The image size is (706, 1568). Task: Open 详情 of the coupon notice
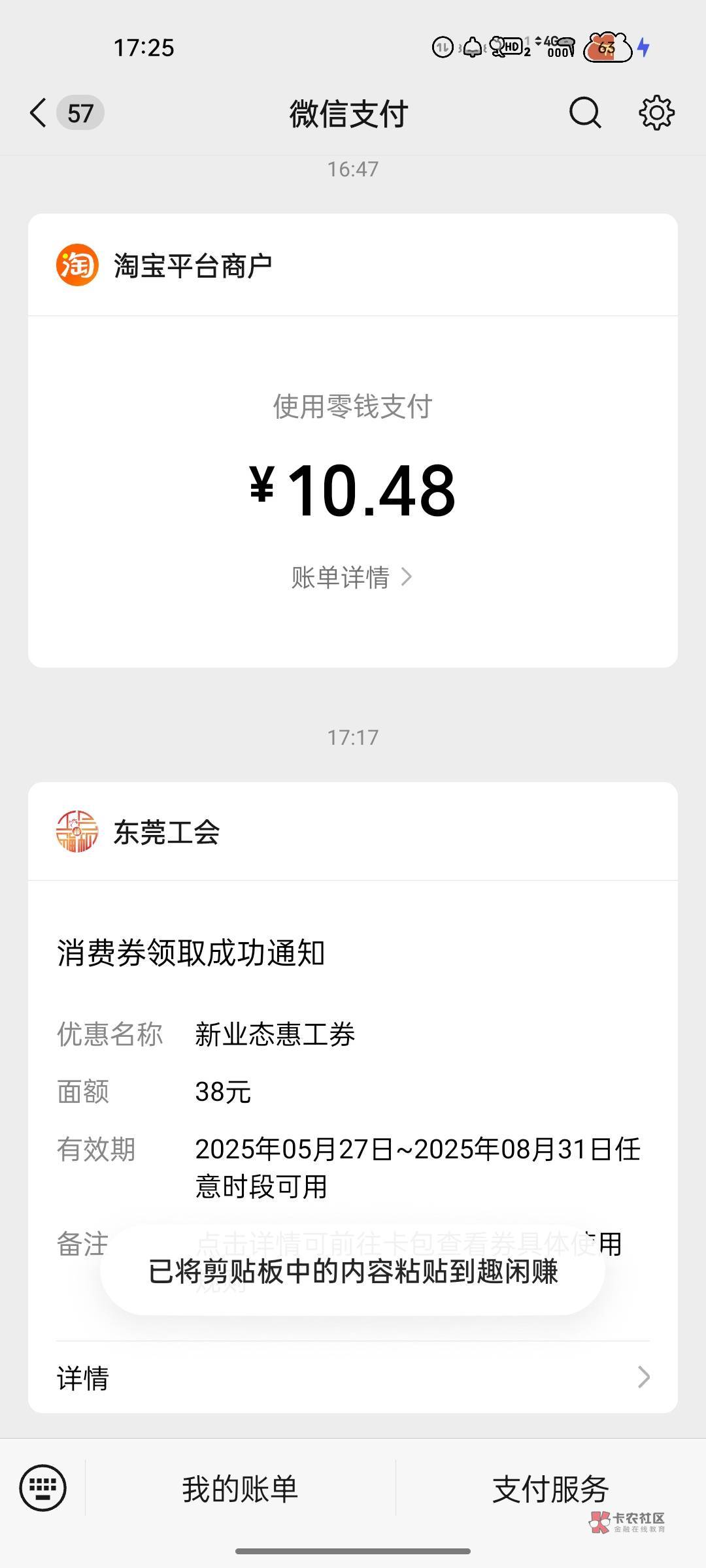click(x=353, y=1377)
